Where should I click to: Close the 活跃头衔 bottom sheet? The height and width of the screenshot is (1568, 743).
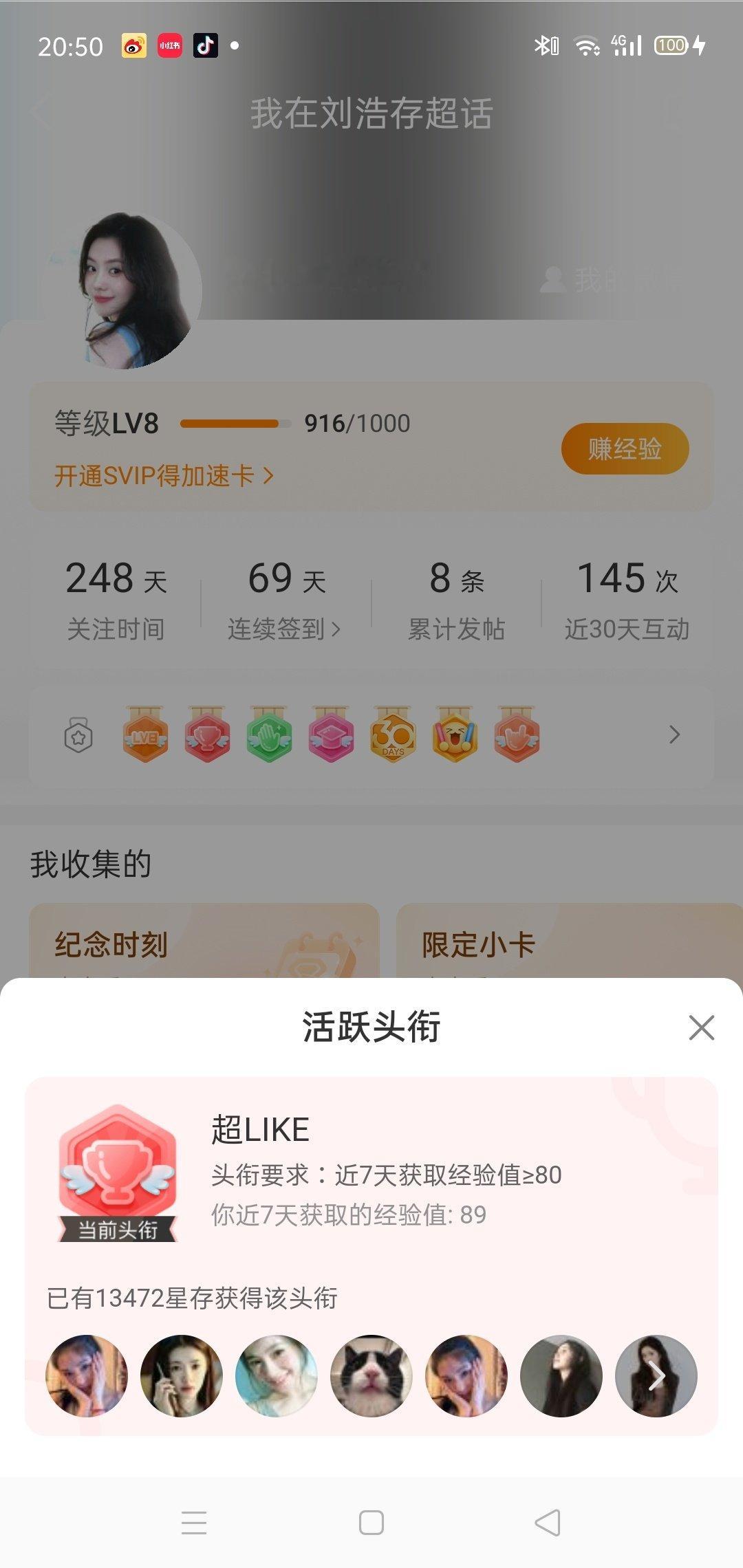pos(701,1027)
